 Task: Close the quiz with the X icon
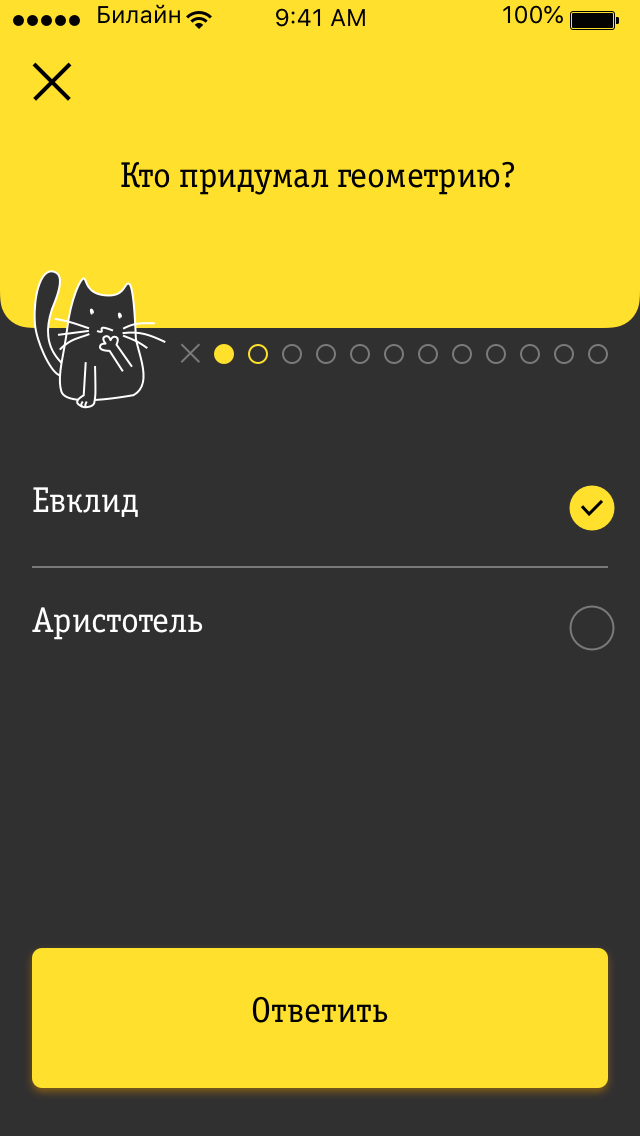[52, 82]
